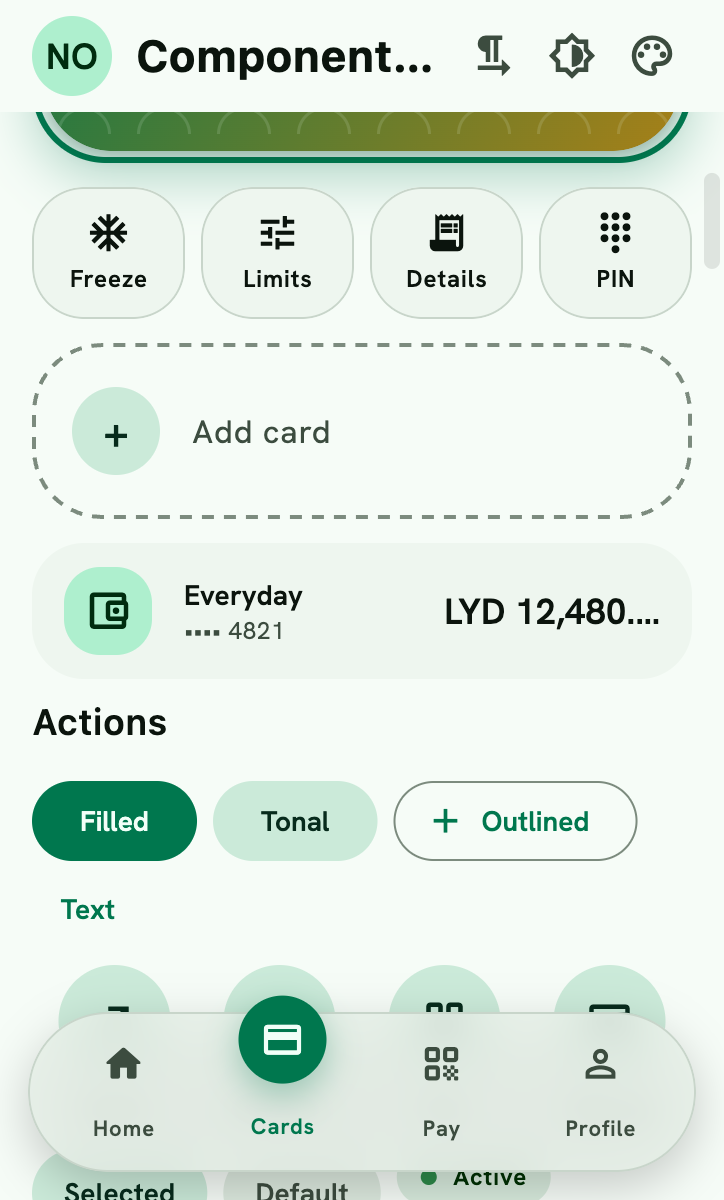Tap the Outlined button with plus

[515, 821]
